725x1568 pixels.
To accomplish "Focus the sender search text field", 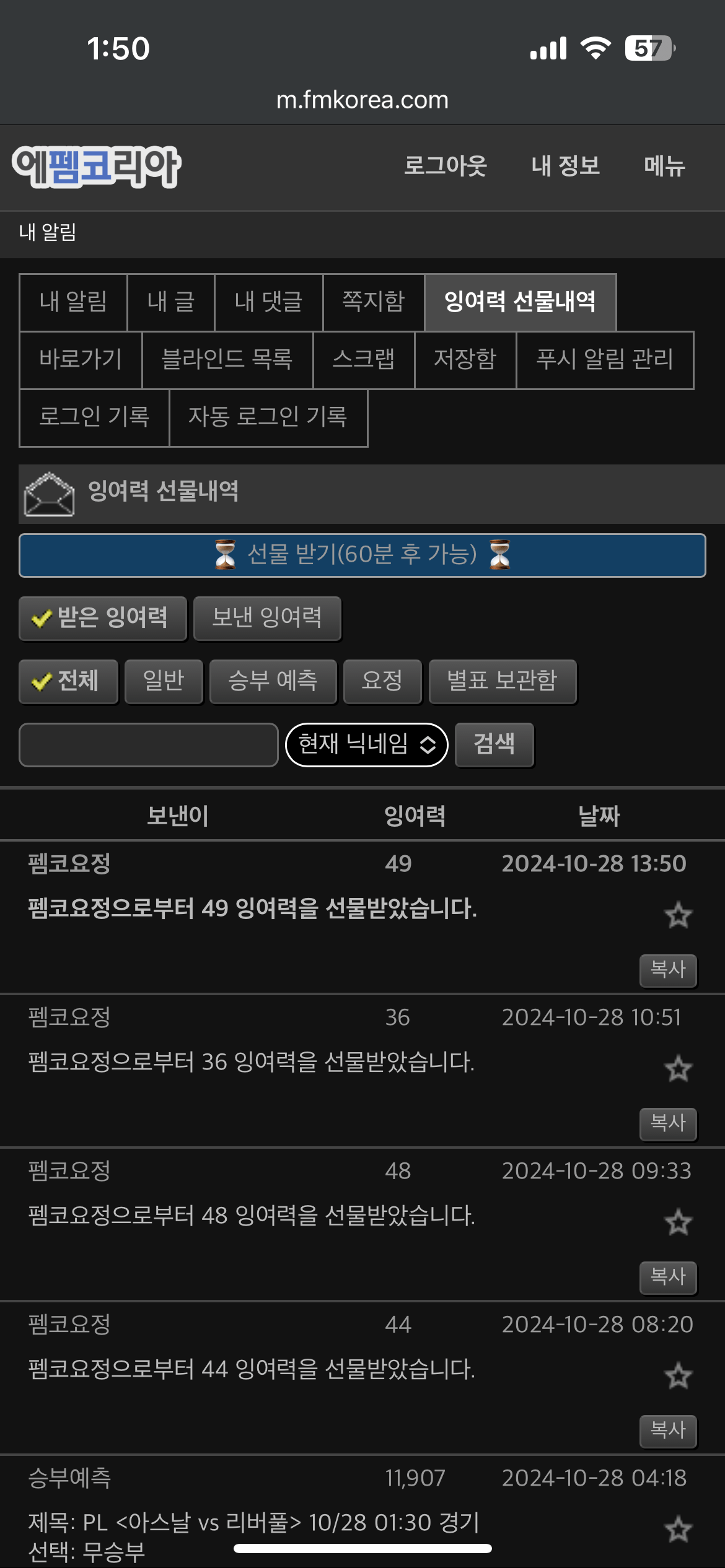I will pyautogui.click(x=148, y=744).
